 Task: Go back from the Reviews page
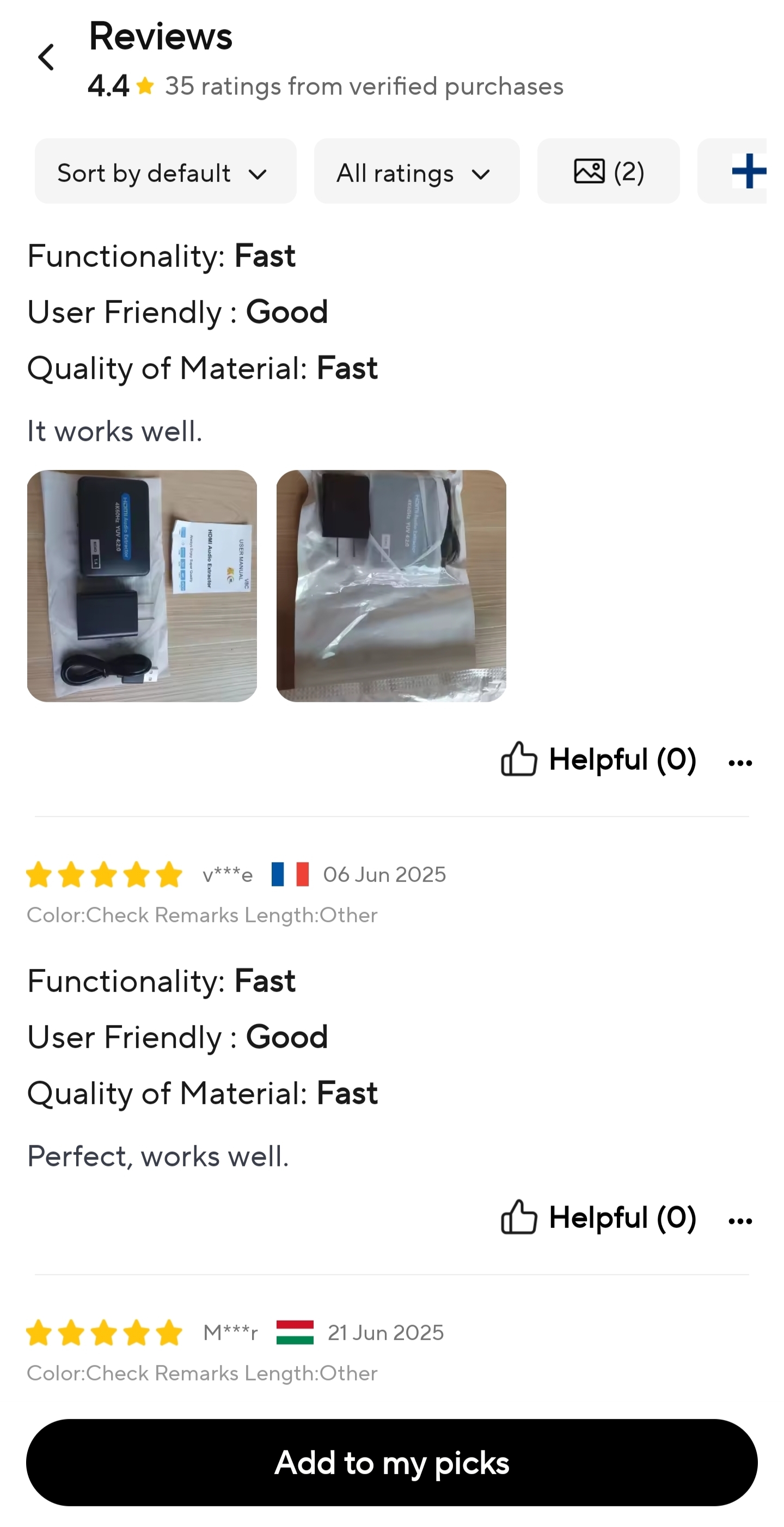click(46, 58)
